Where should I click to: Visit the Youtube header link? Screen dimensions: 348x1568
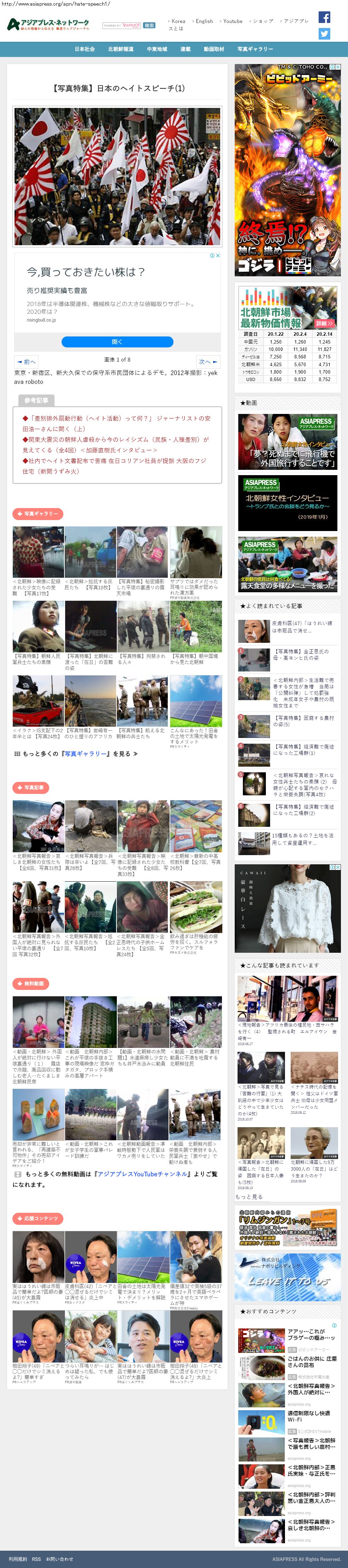(232, 21)
